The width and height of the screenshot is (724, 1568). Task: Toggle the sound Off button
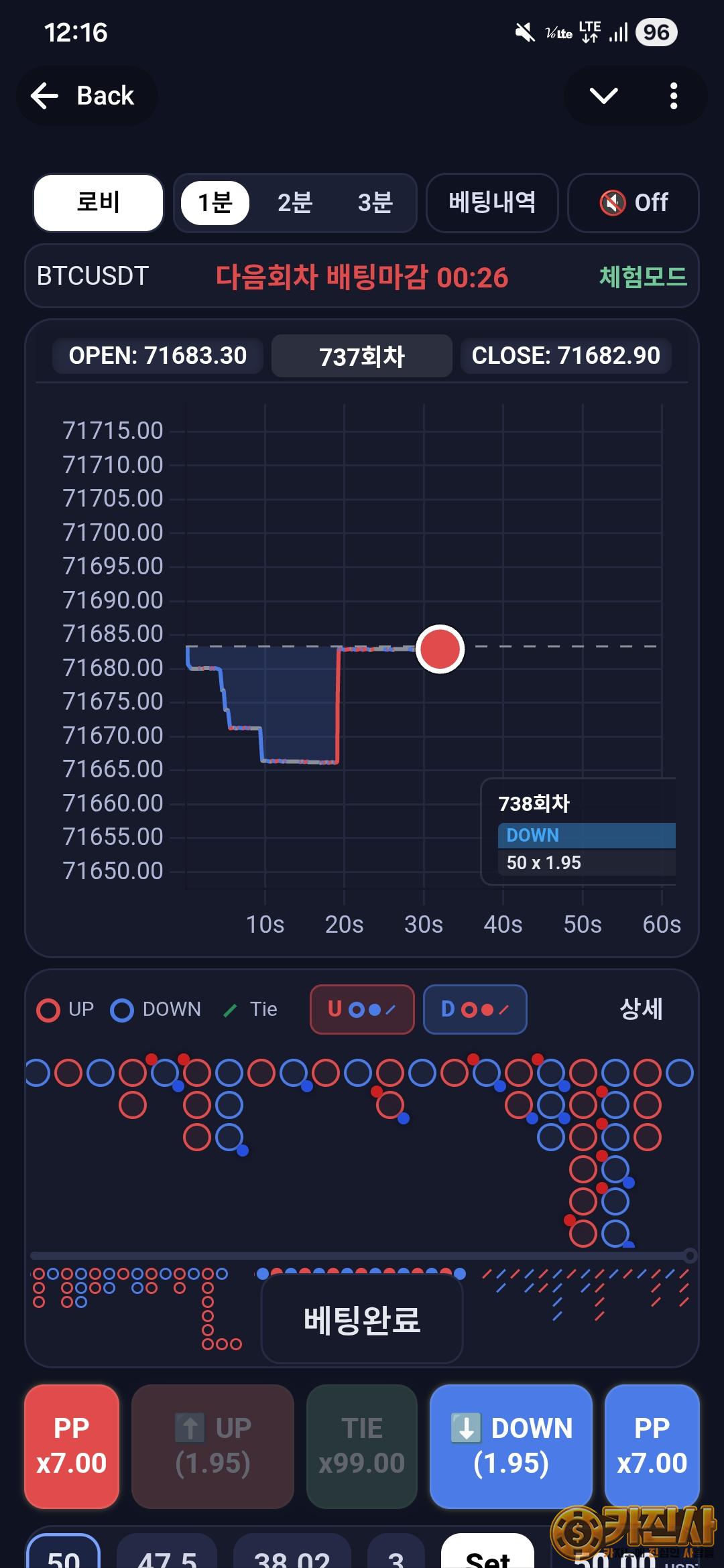pos(633,202)
